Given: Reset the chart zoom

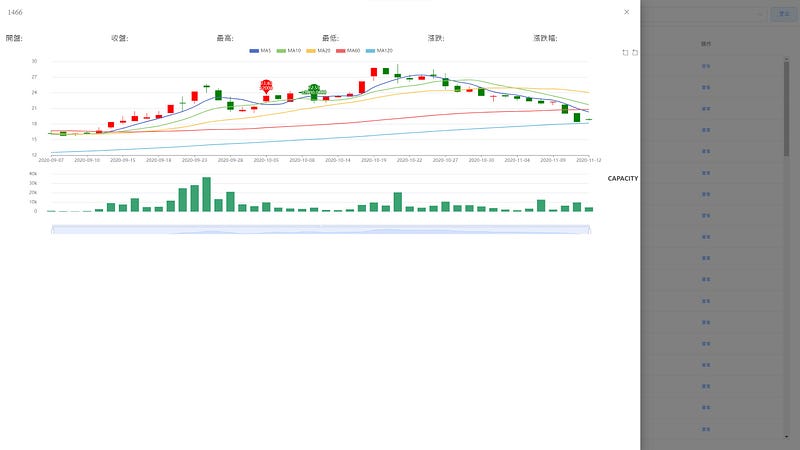Looking at the screenshot, I should pyautogui.click(x=635, y=53).
